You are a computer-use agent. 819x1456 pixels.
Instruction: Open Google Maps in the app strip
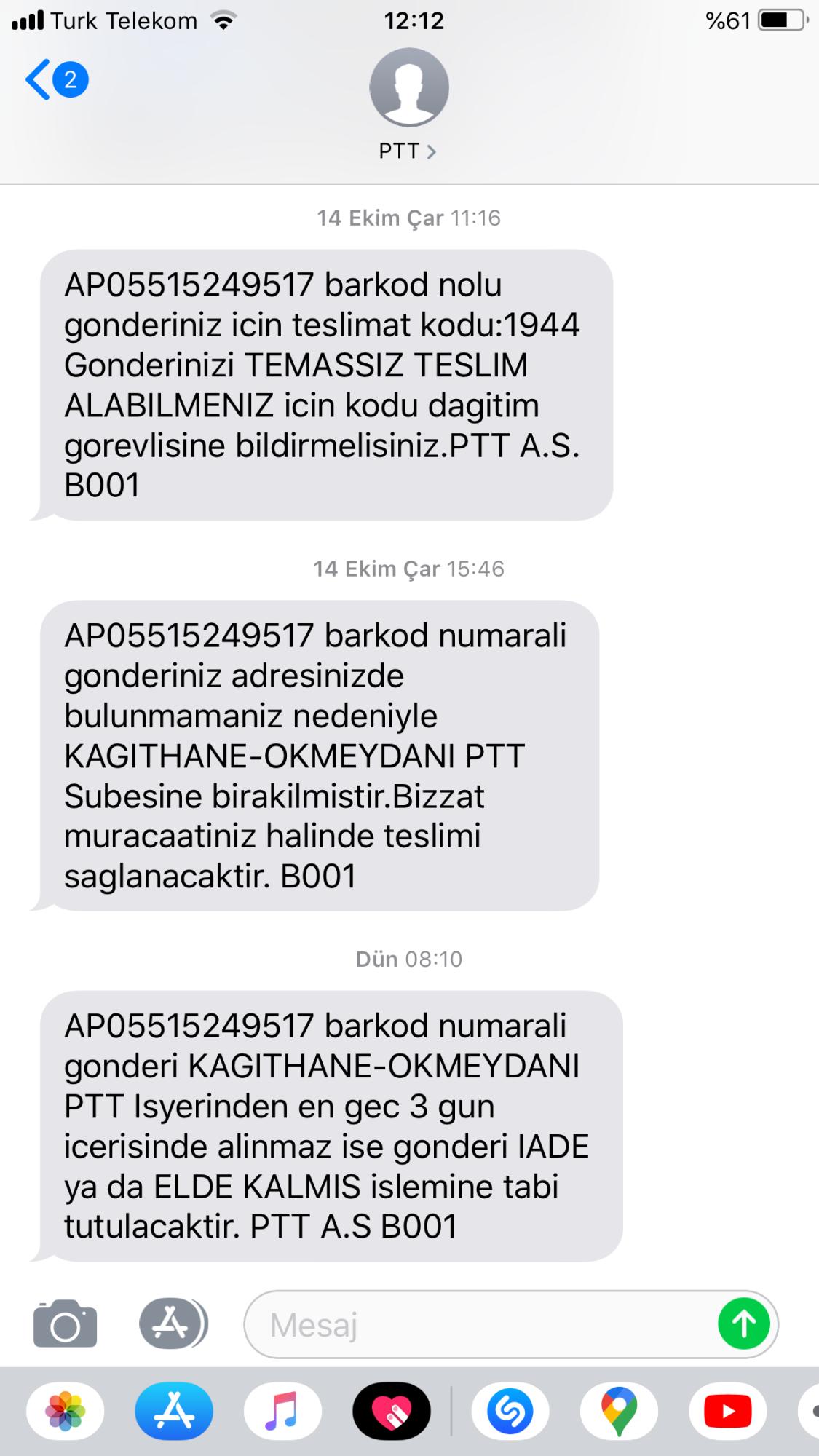[619, 1412]
